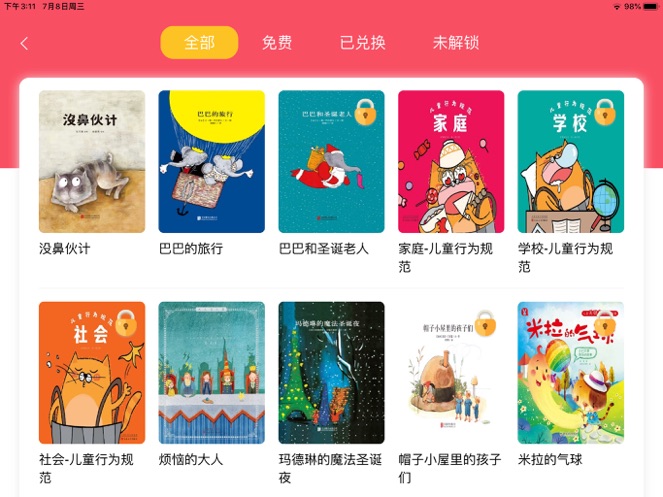
Task: Select the 全部 tab
Action: click(199, 43)
